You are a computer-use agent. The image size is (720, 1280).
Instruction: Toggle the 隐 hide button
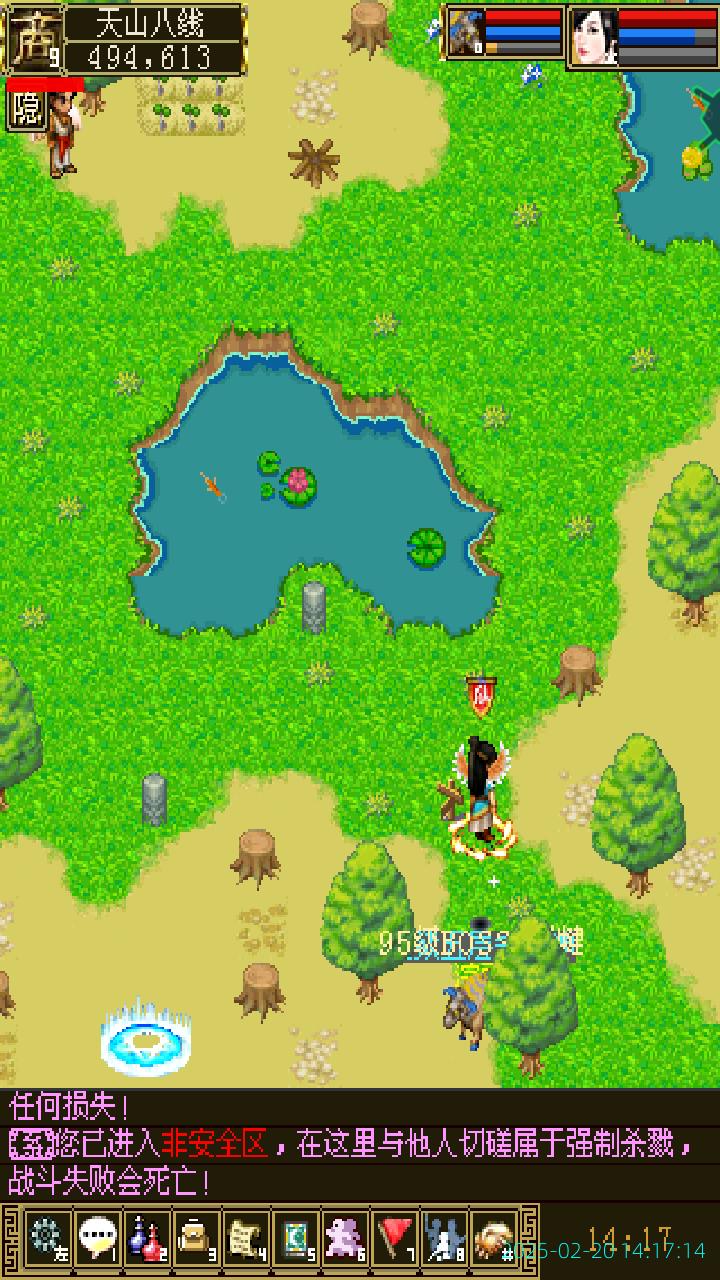tap(26, 110)
